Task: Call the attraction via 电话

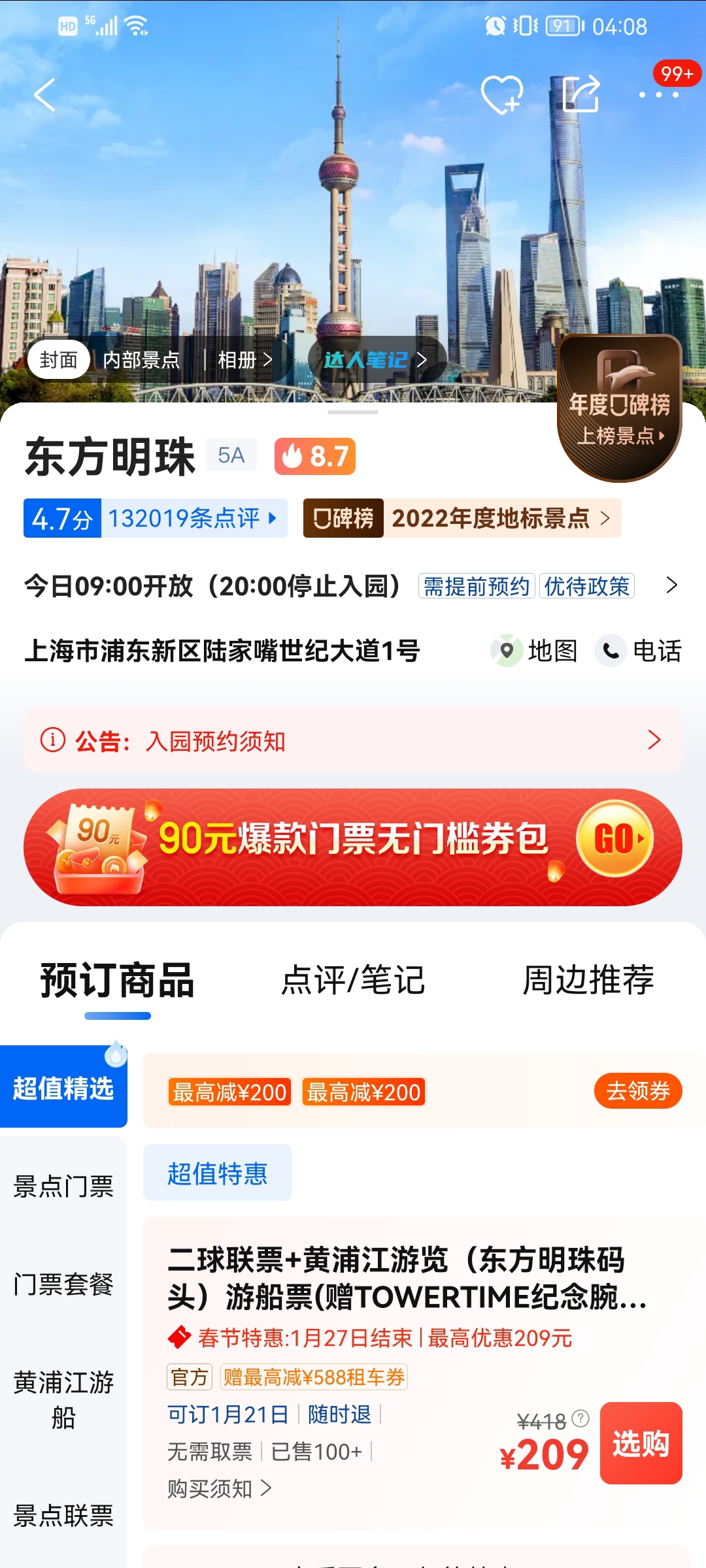Action: tap(639, 651)
